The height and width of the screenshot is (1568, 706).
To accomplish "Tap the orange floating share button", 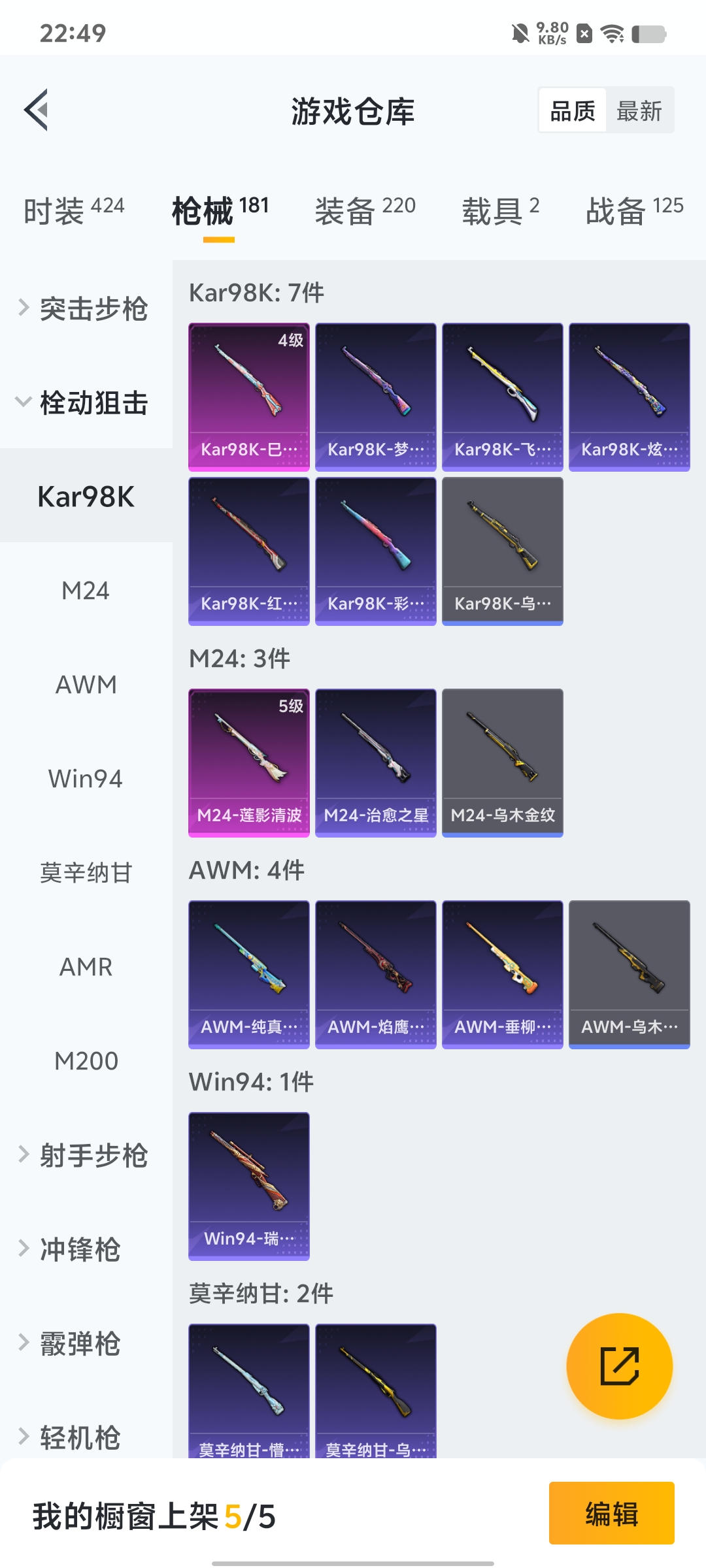I will [x=619, y=1365].
